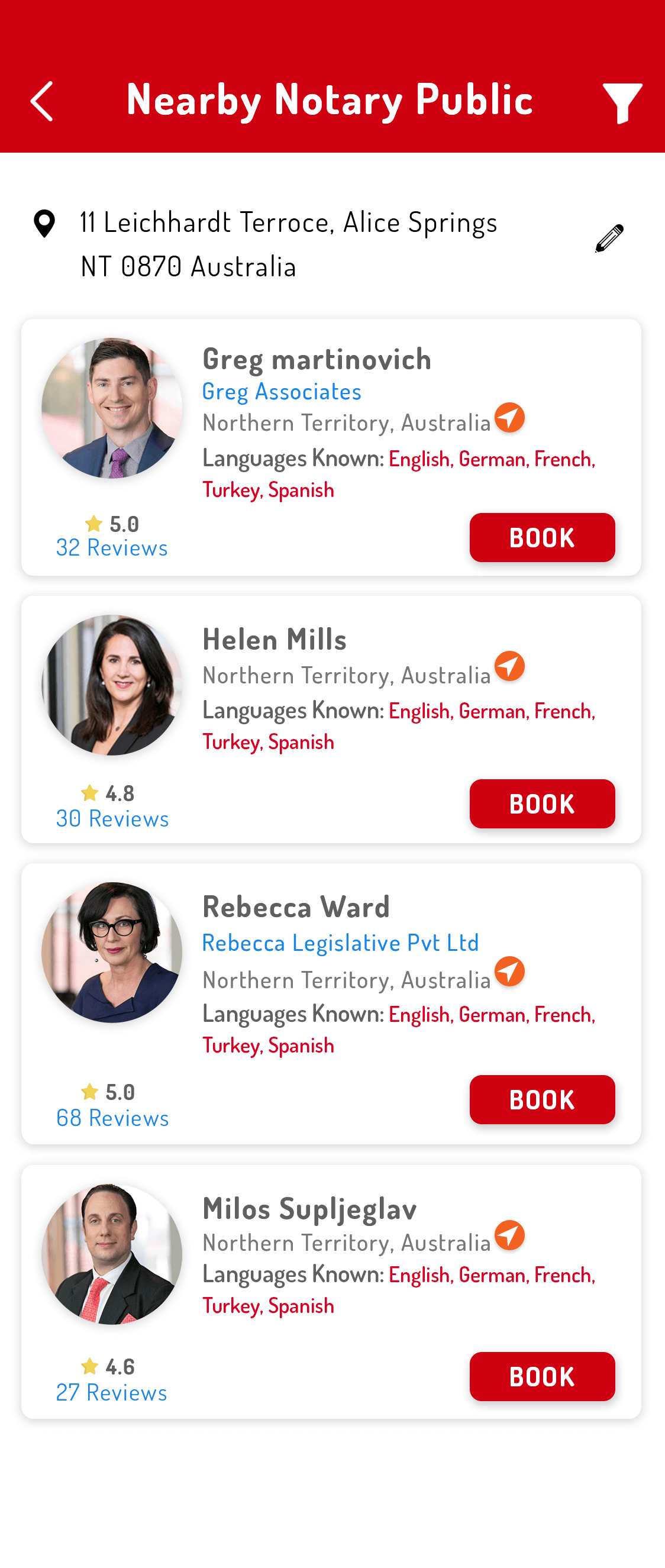Open Rebecca Legislative Pvt Ltd link
This screenshot has height=1568, width=665.
[x=340, y=942]
